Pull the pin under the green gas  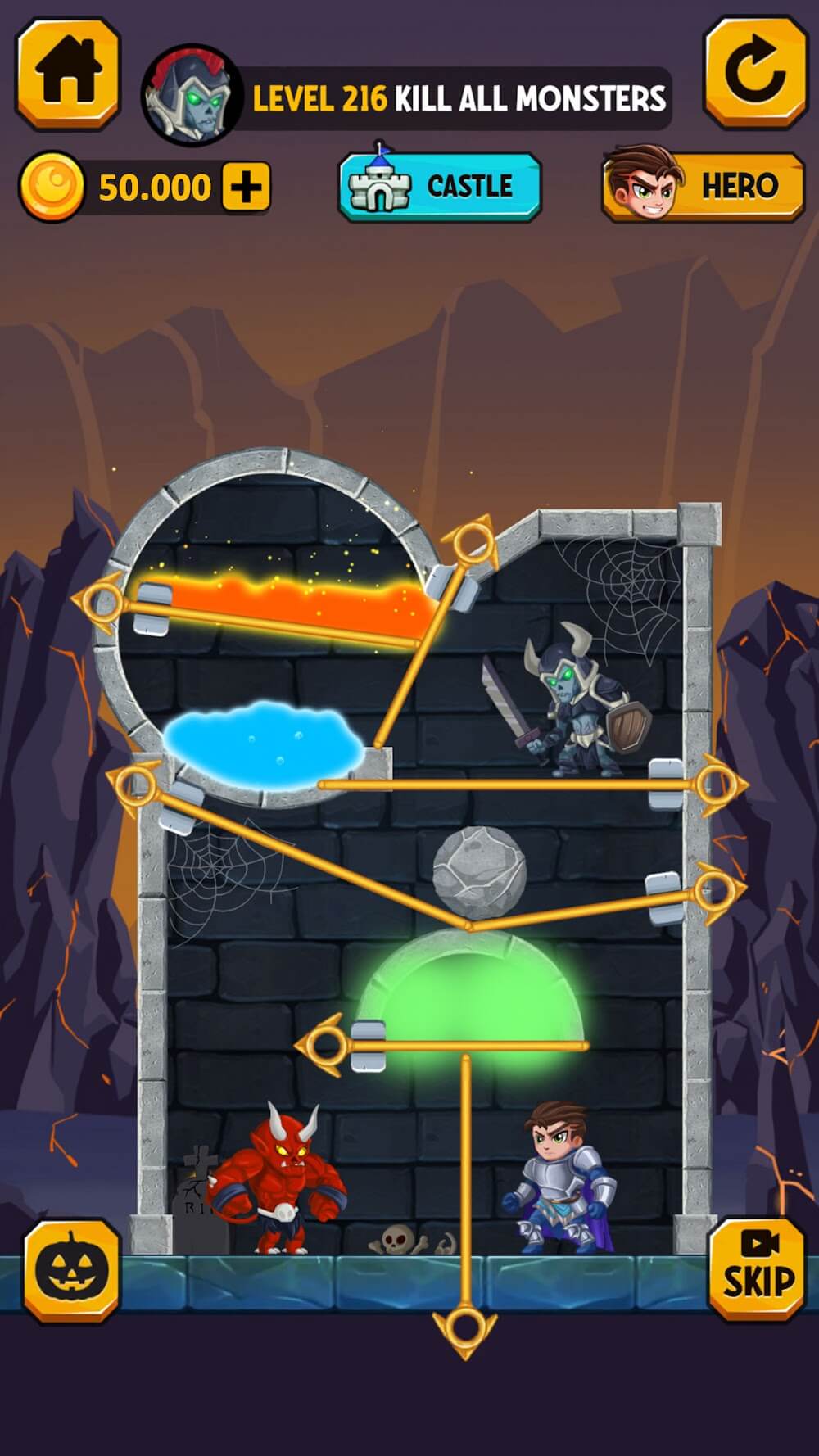tap(325, 1045)
